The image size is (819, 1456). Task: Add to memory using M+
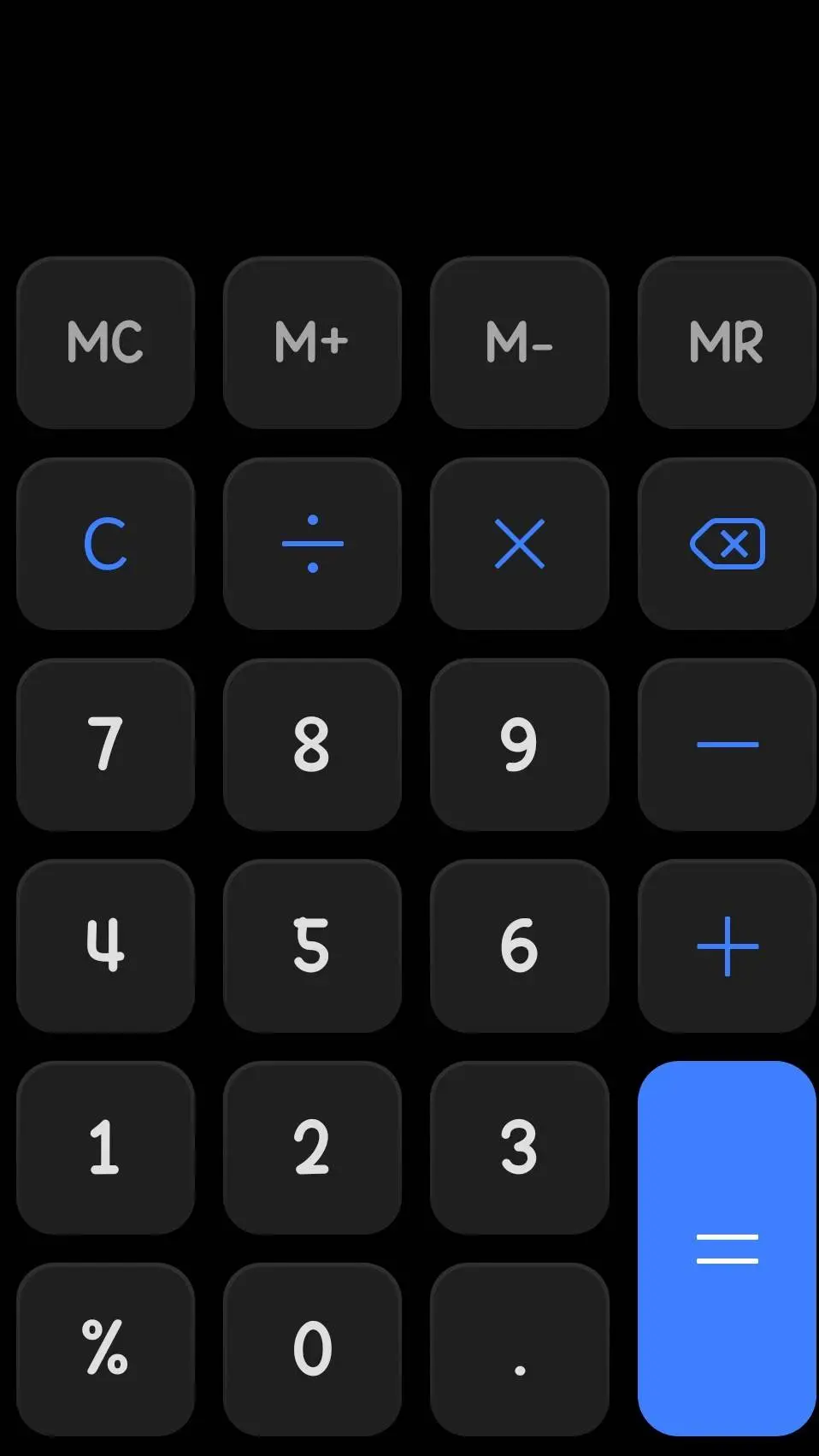pyautogui.click(x=312, y=342)
